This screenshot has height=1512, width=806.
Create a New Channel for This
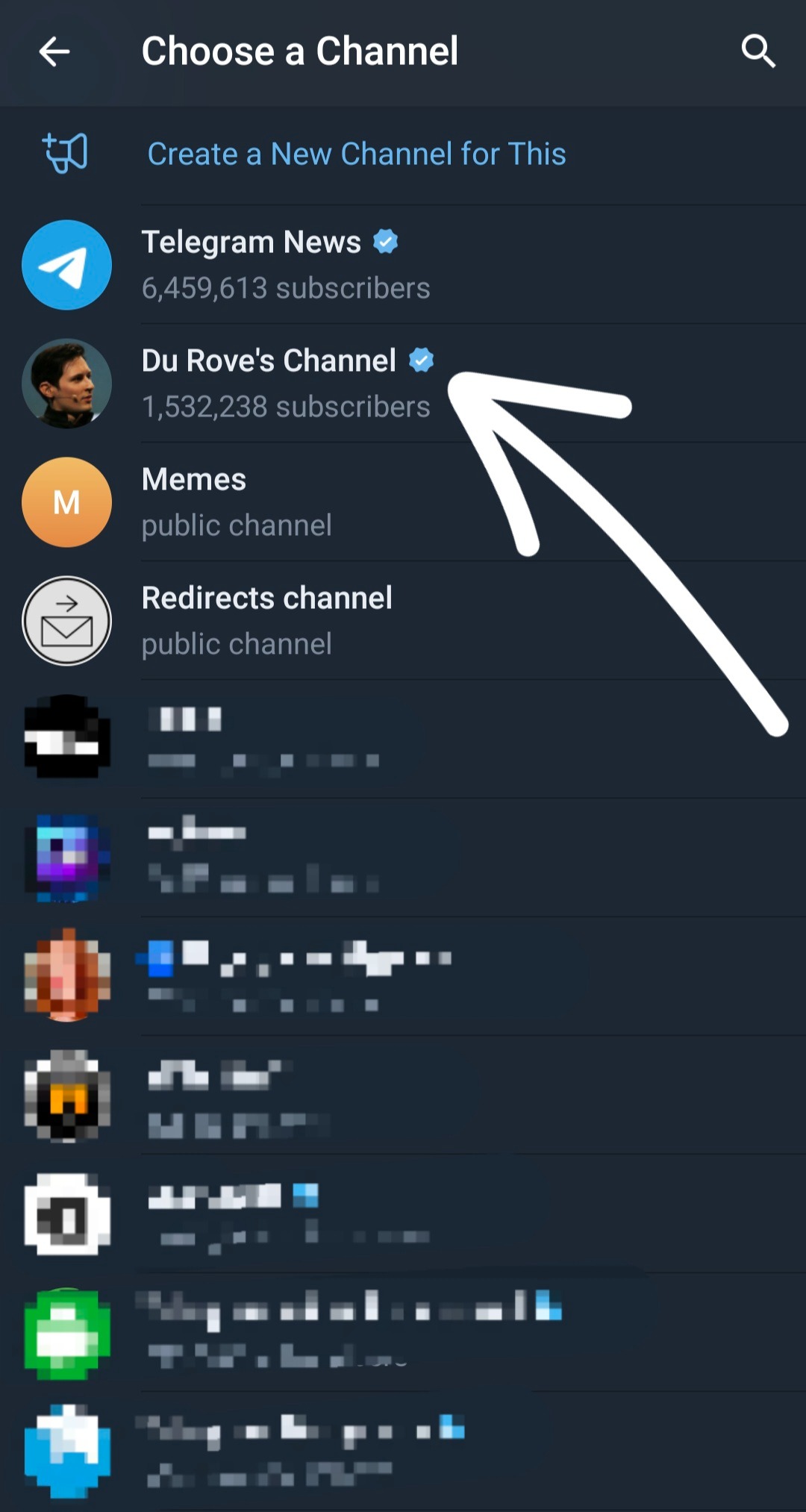356,154
